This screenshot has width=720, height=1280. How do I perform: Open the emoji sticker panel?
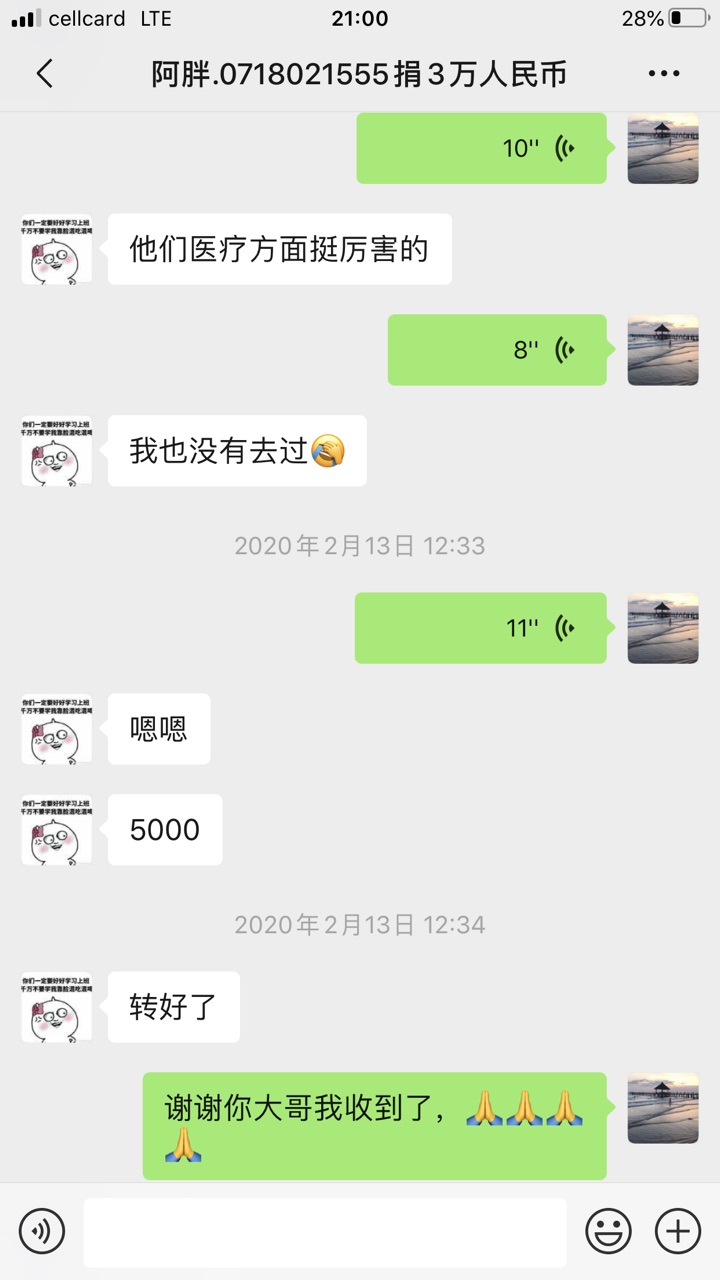pyautogui.click(x=608, y=1231)
